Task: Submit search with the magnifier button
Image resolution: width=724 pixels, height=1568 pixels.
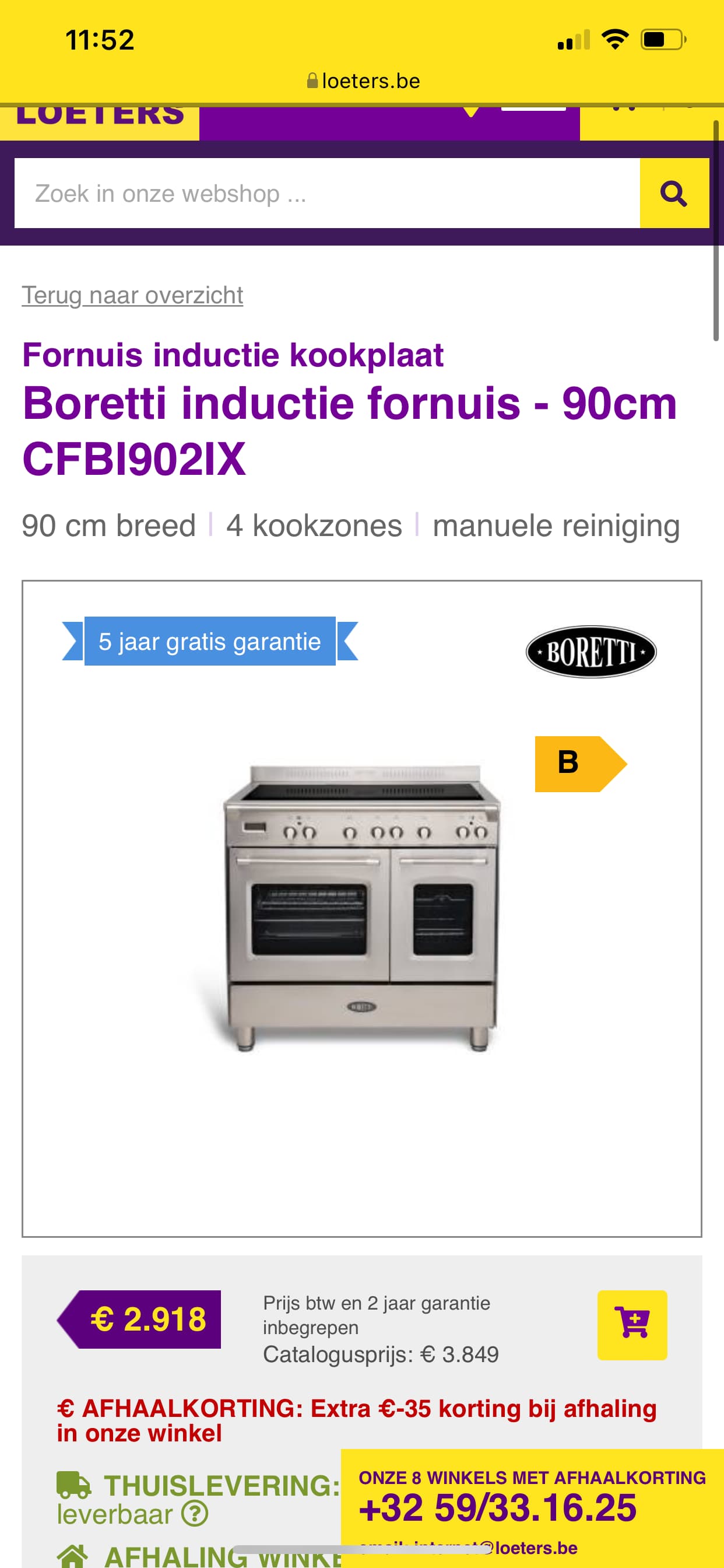Action: tap(673, 193)
